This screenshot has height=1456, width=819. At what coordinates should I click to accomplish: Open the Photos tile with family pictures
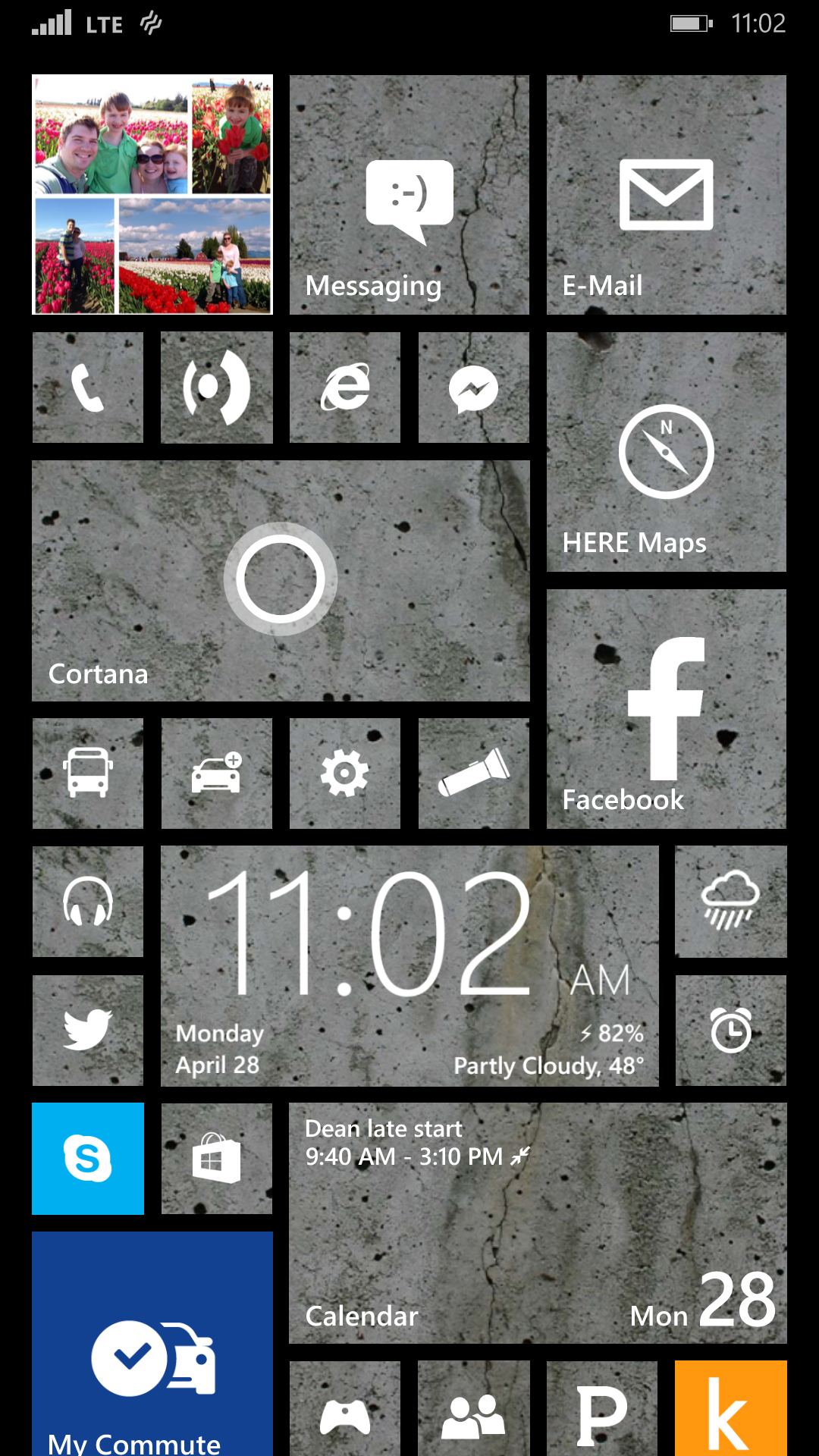pos(152,194)
